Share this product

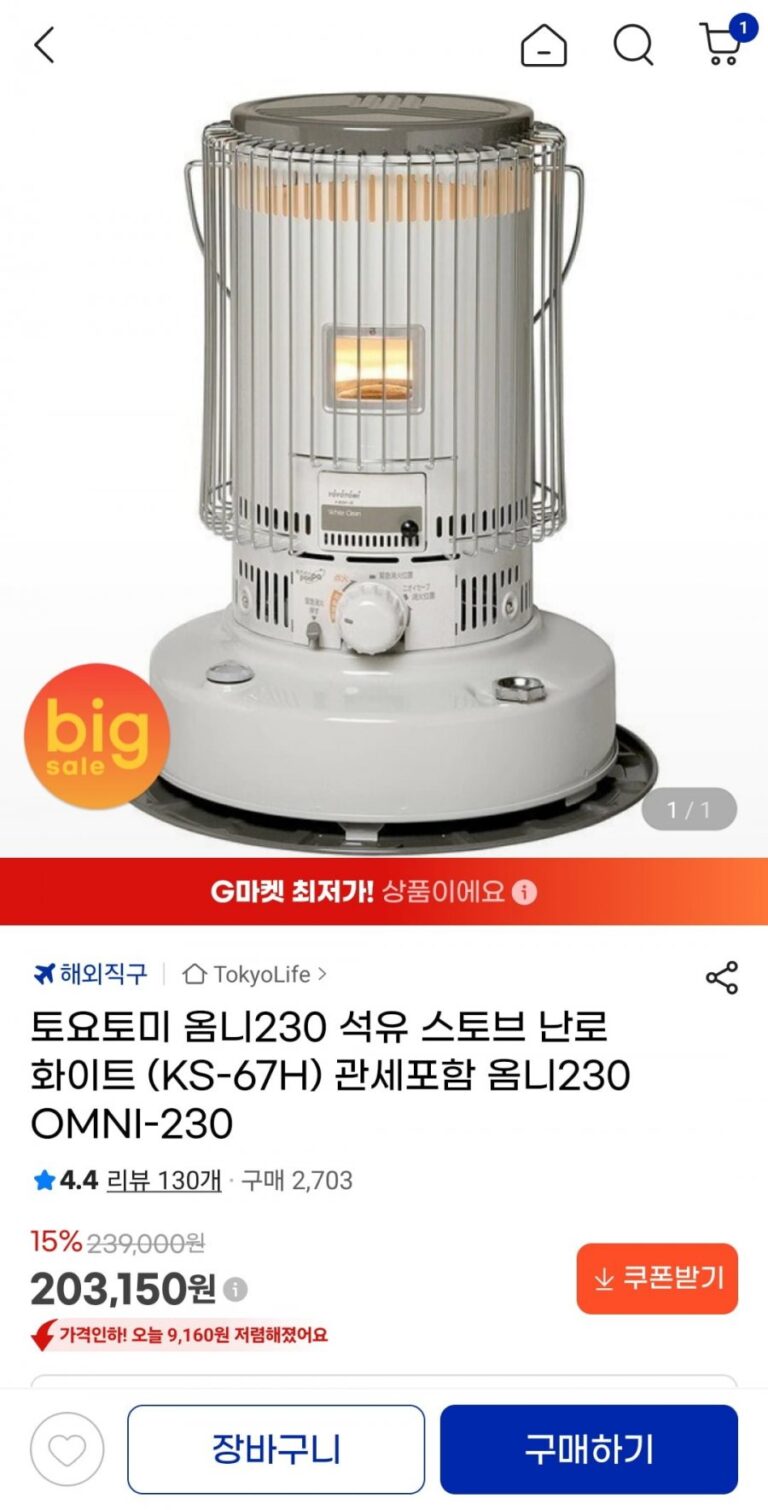tap(722, 977)
